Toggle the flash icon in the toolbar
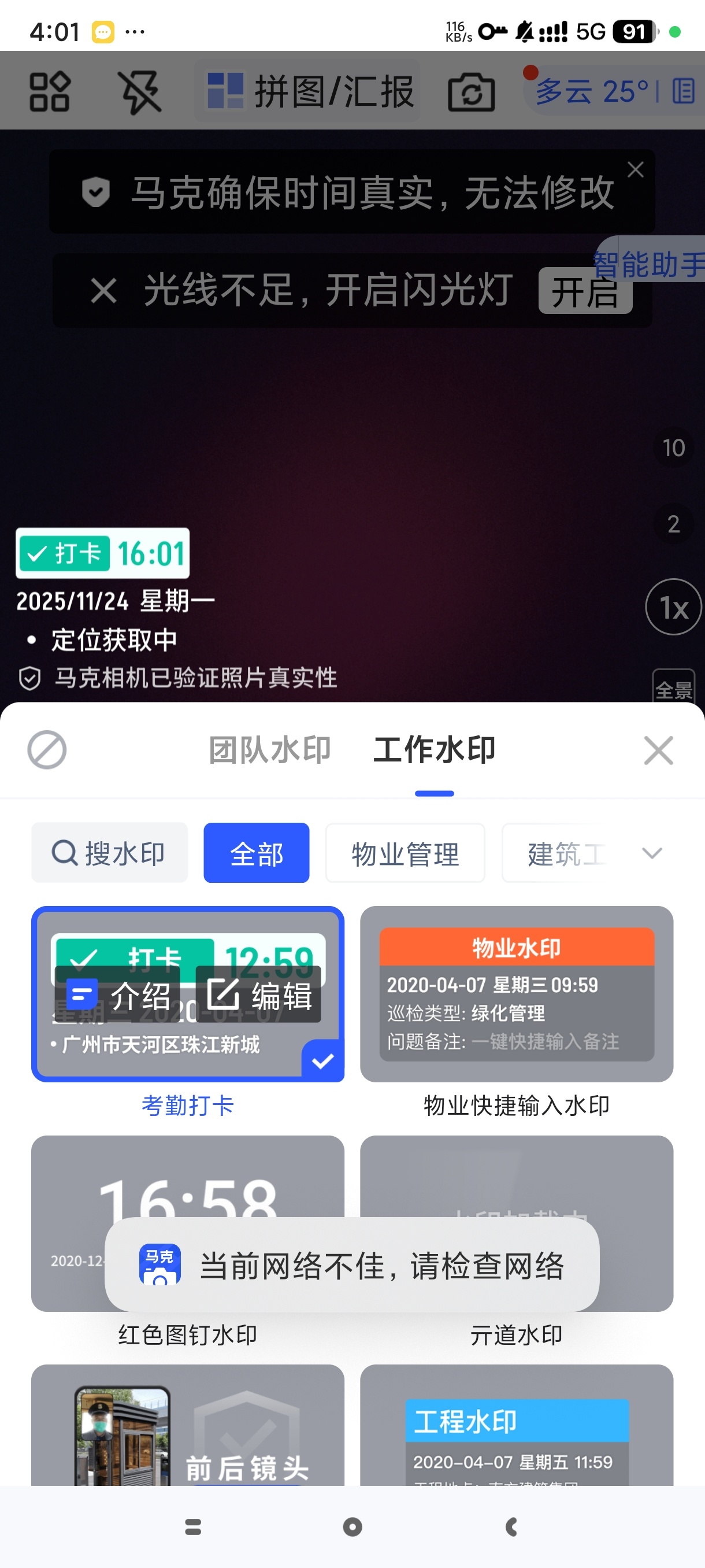 pyautogui.click(x=139, y=92)
